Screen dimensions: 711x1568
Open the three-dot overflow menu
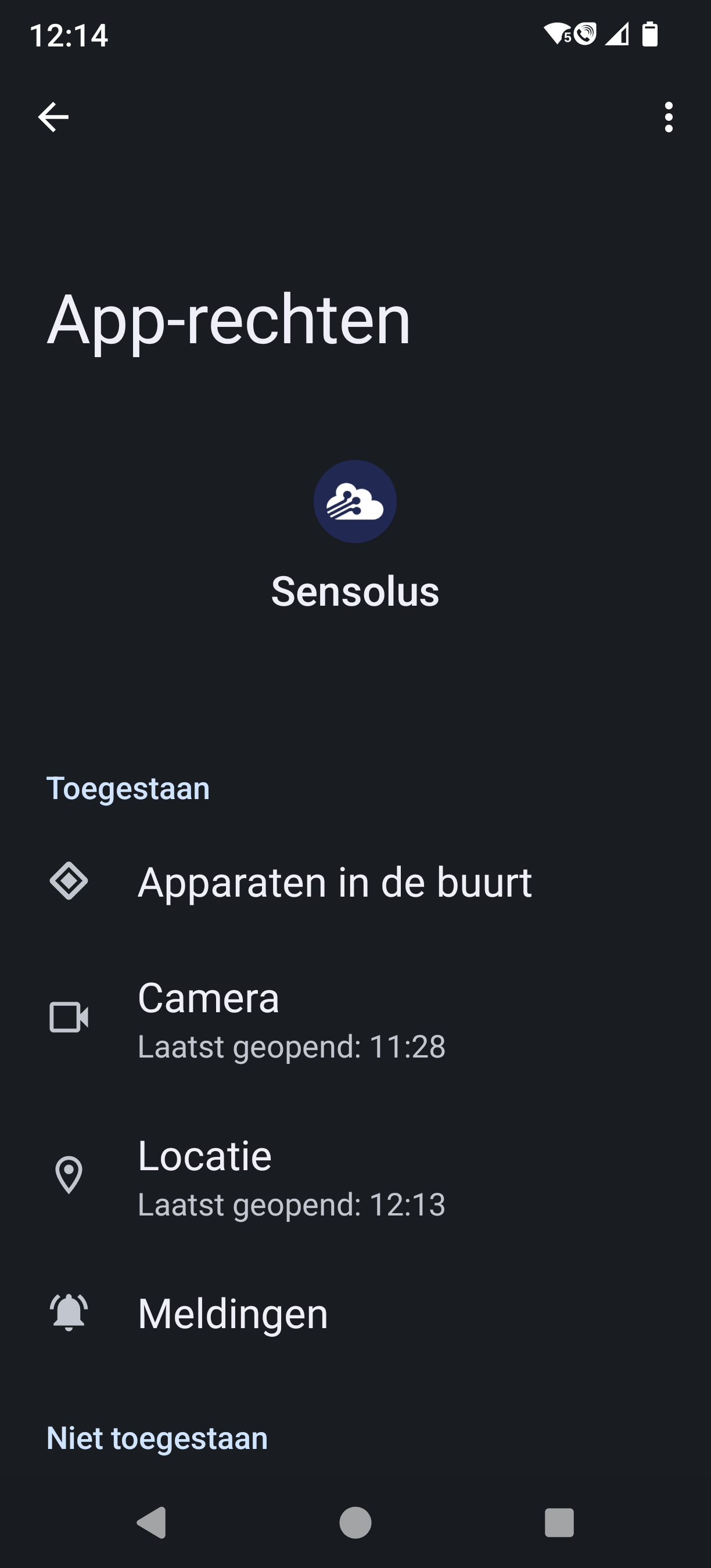(669, 117)
